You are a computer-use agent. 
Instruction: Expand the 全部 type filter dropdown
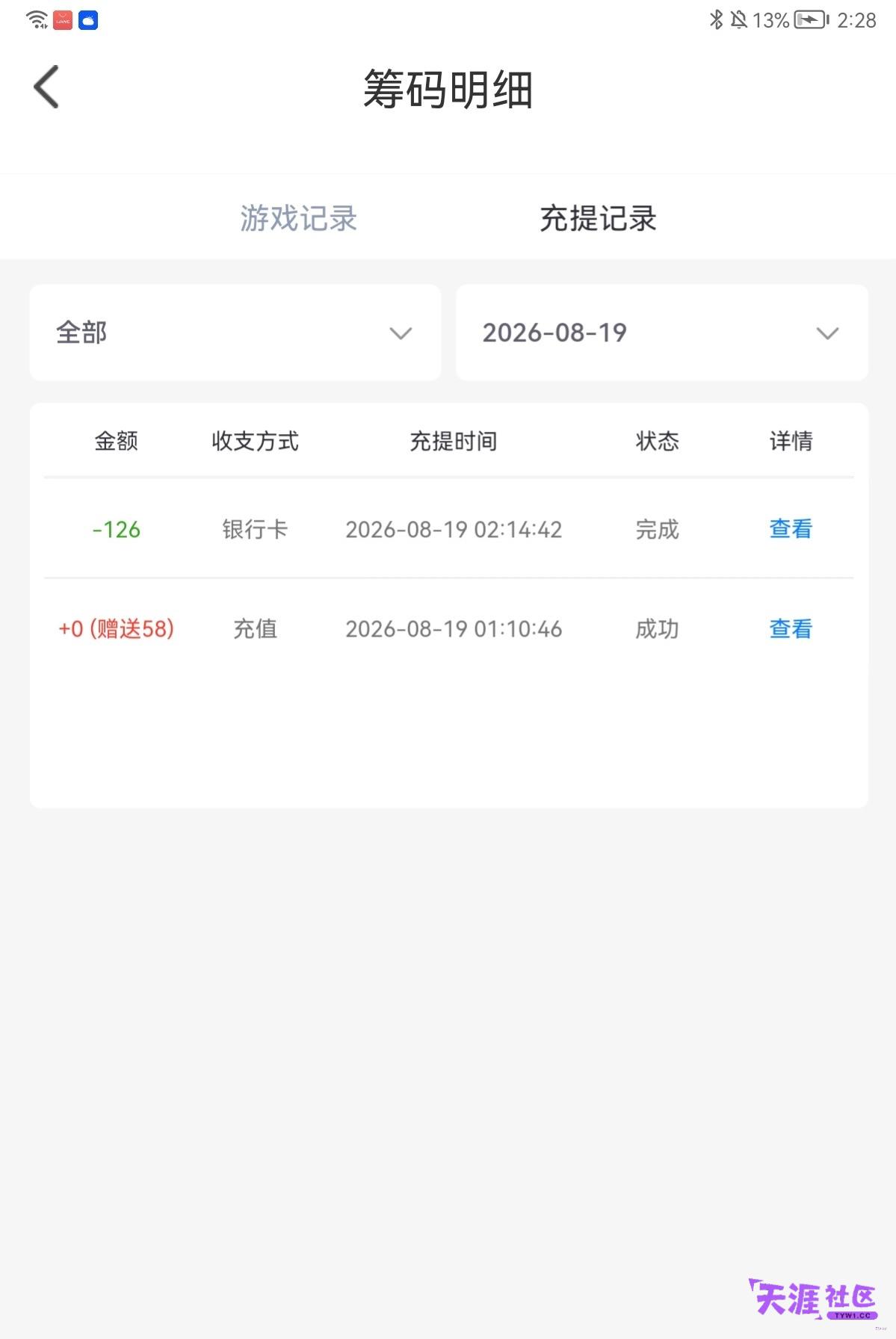pyautogui.click(x=235, y=333)
